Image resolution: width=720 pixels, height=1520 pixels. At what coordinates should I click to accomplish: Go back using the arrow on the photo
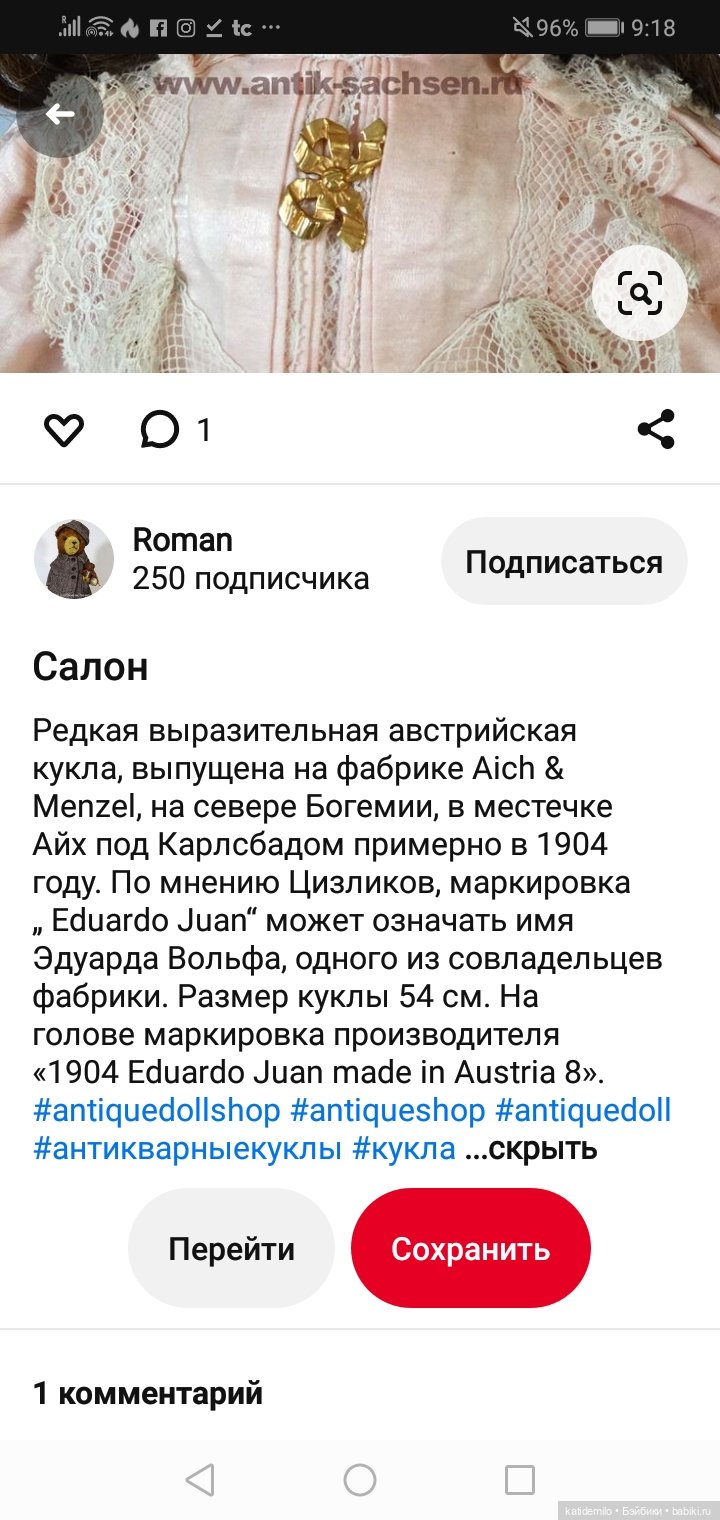click(59, 114)
